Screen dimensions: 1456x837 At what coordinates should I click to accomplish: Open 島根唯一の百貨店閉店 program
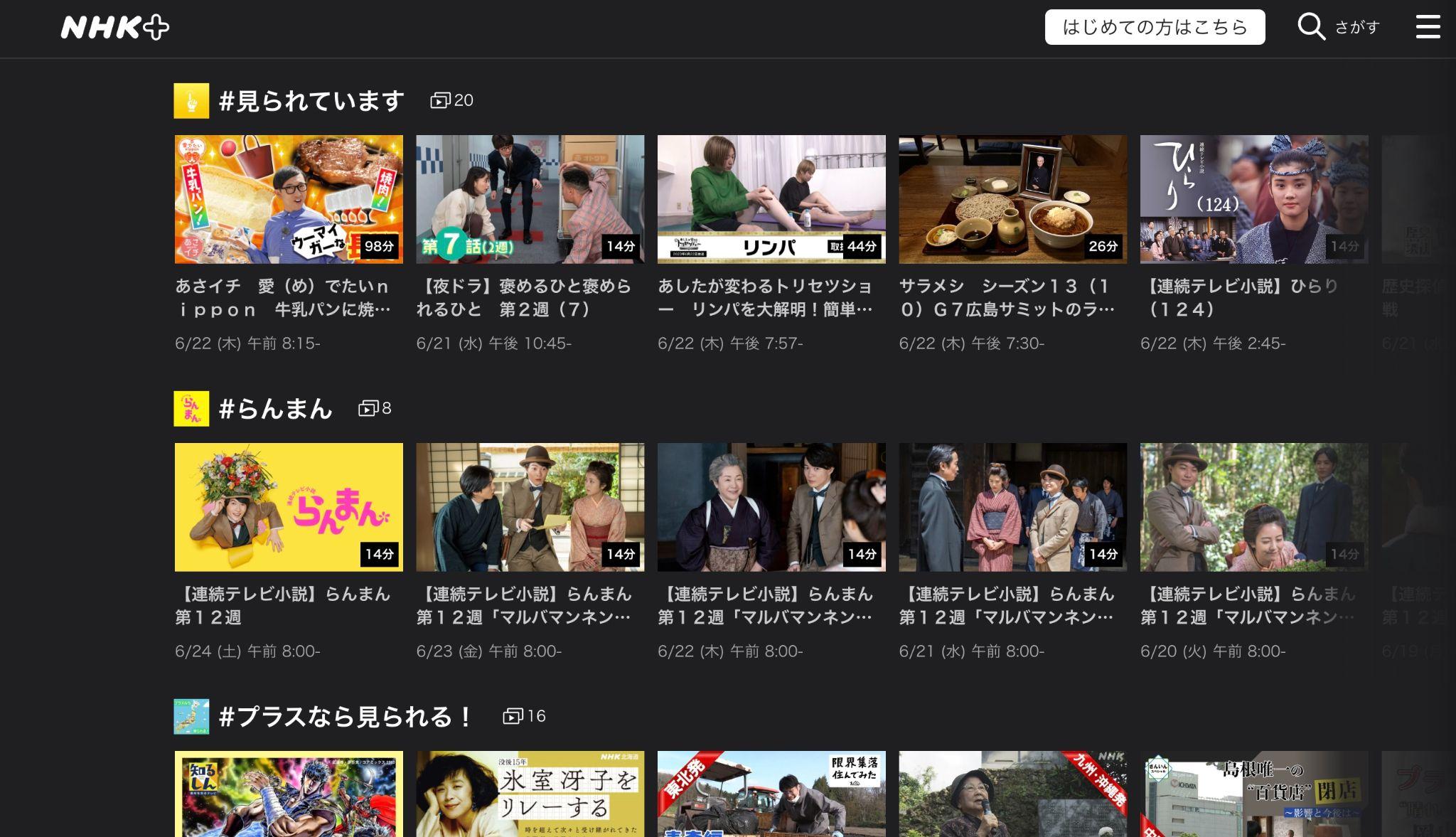(1253, 794)
